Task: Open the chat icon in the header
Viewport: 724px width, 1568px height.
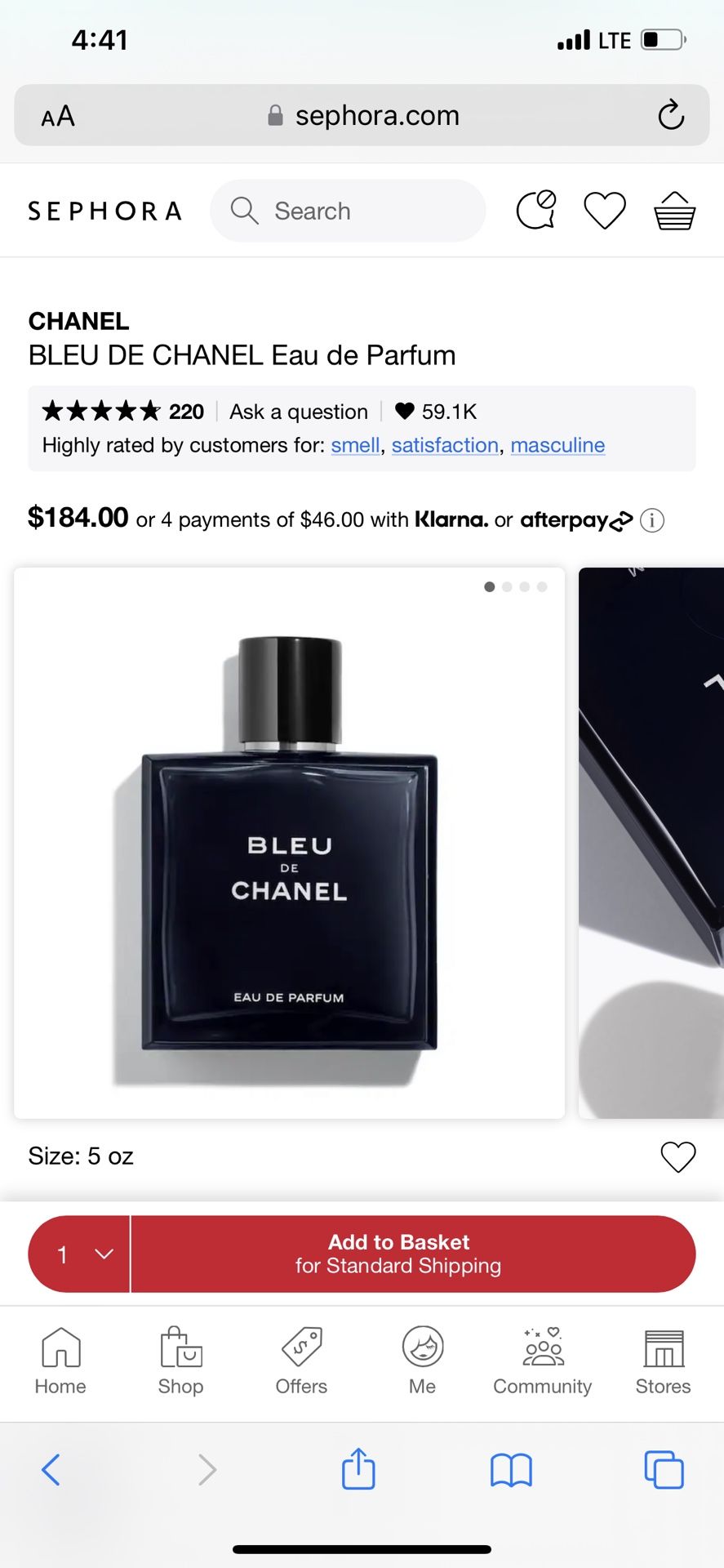Action: (x=536, y=211)
